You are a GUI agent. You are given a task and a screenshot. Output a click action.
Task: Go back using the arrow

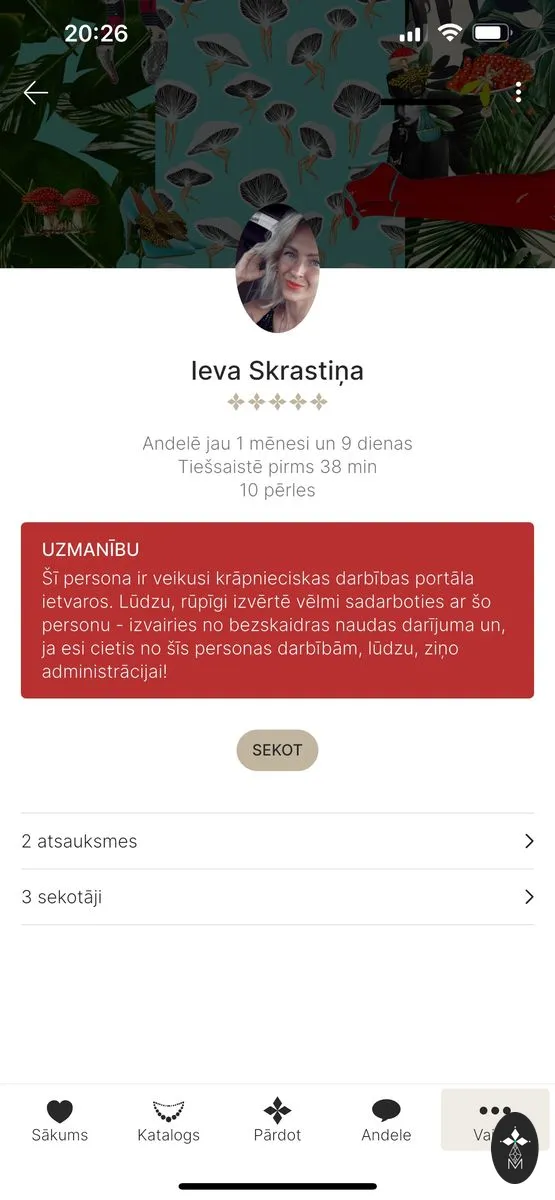point(36,93)
